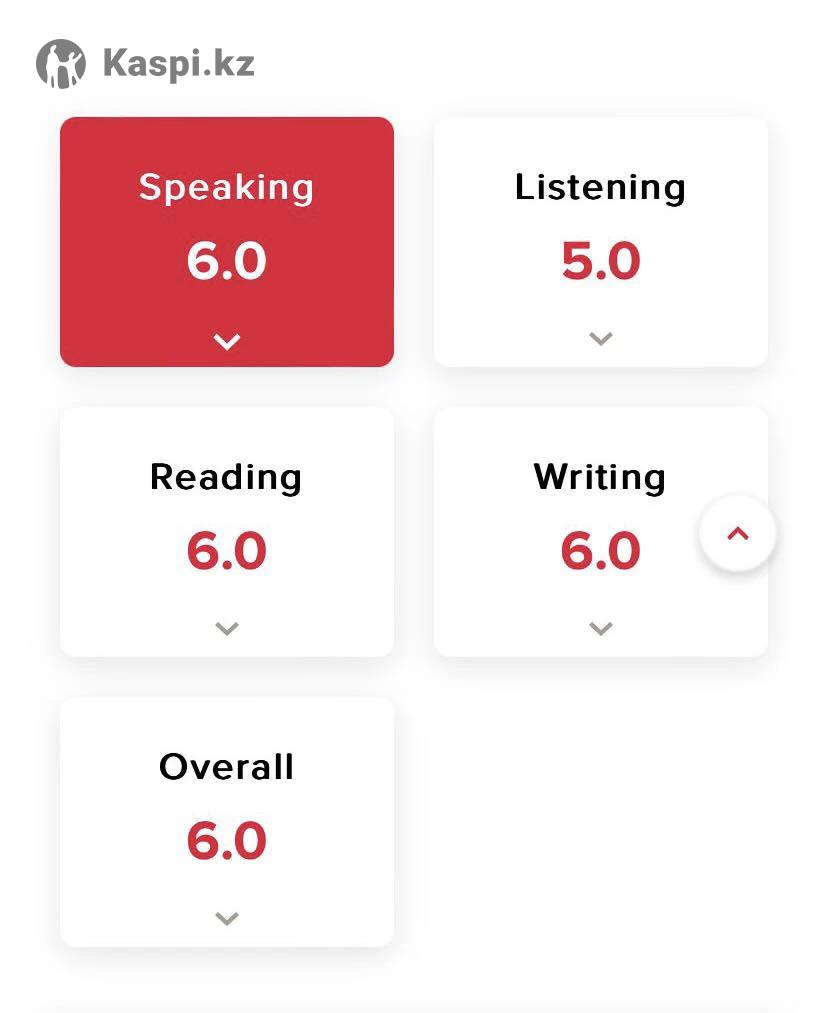Expand the Overall score card
The height and width of the screenshot is (1013, 828).
(227, 918)
